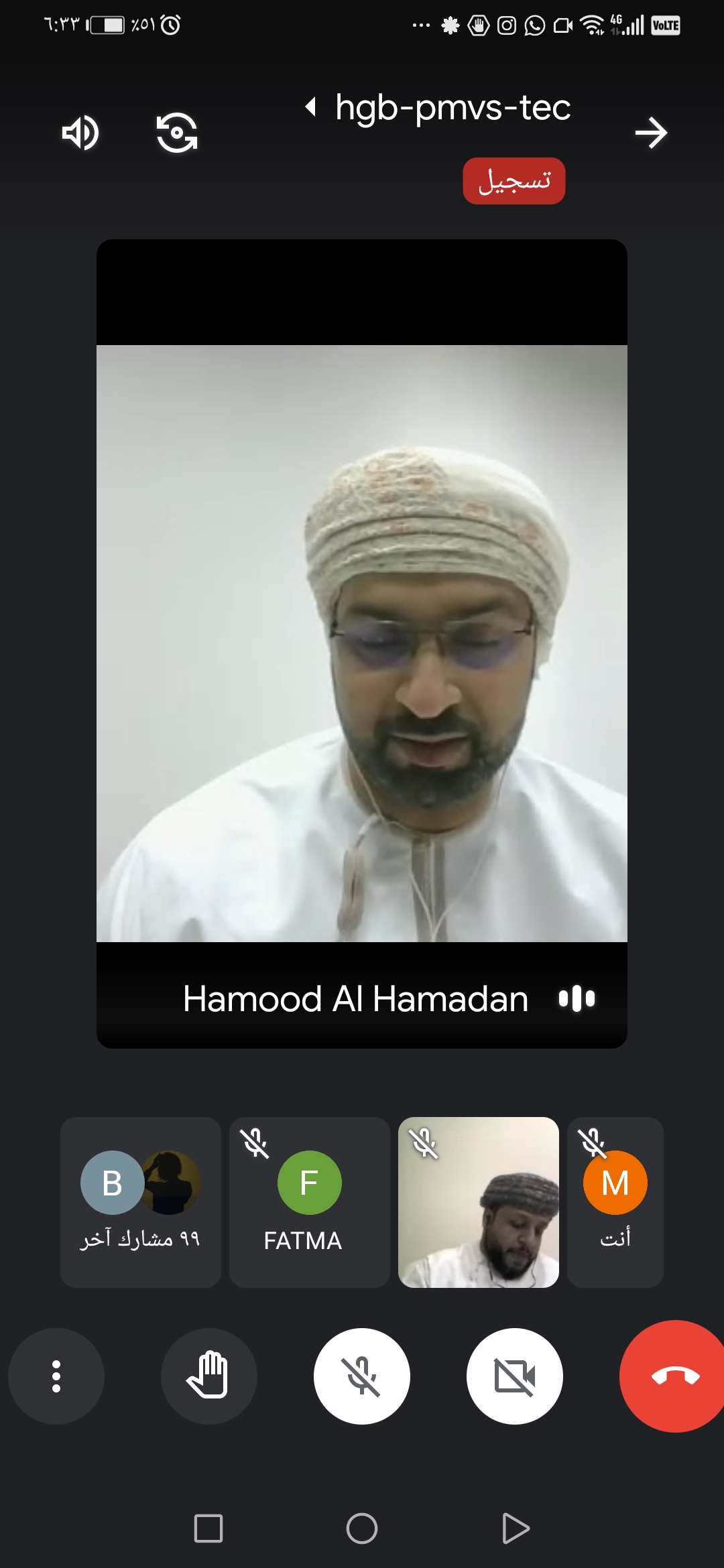Open the three-dot more options menu
This screenshot has height=1568, width=724.
56,1376
